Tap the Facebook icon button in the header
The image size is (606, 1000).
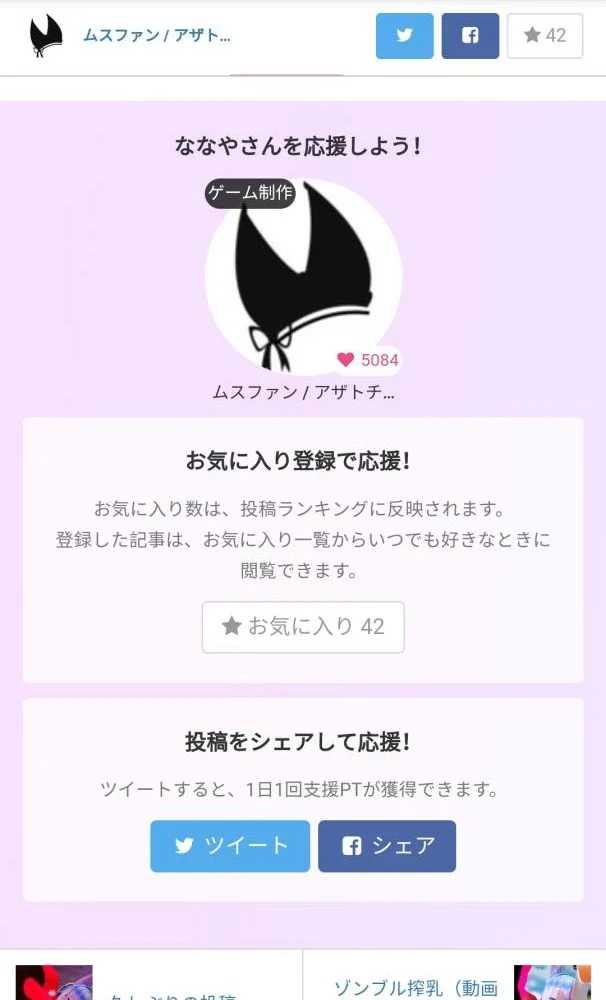[x=470, y=36]
